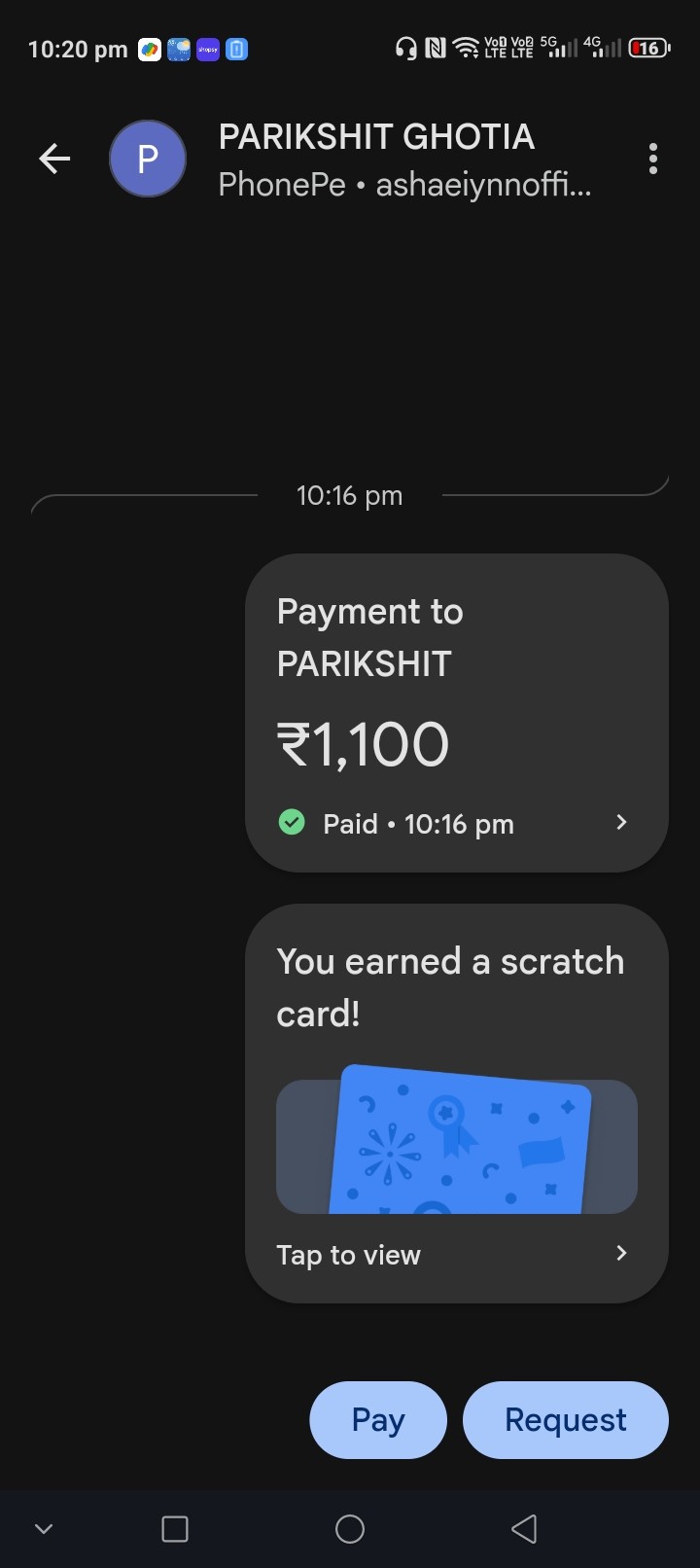Open the ₹1,100 payment details card
The width and height of the screenshot is (700, 1568).
457,713
